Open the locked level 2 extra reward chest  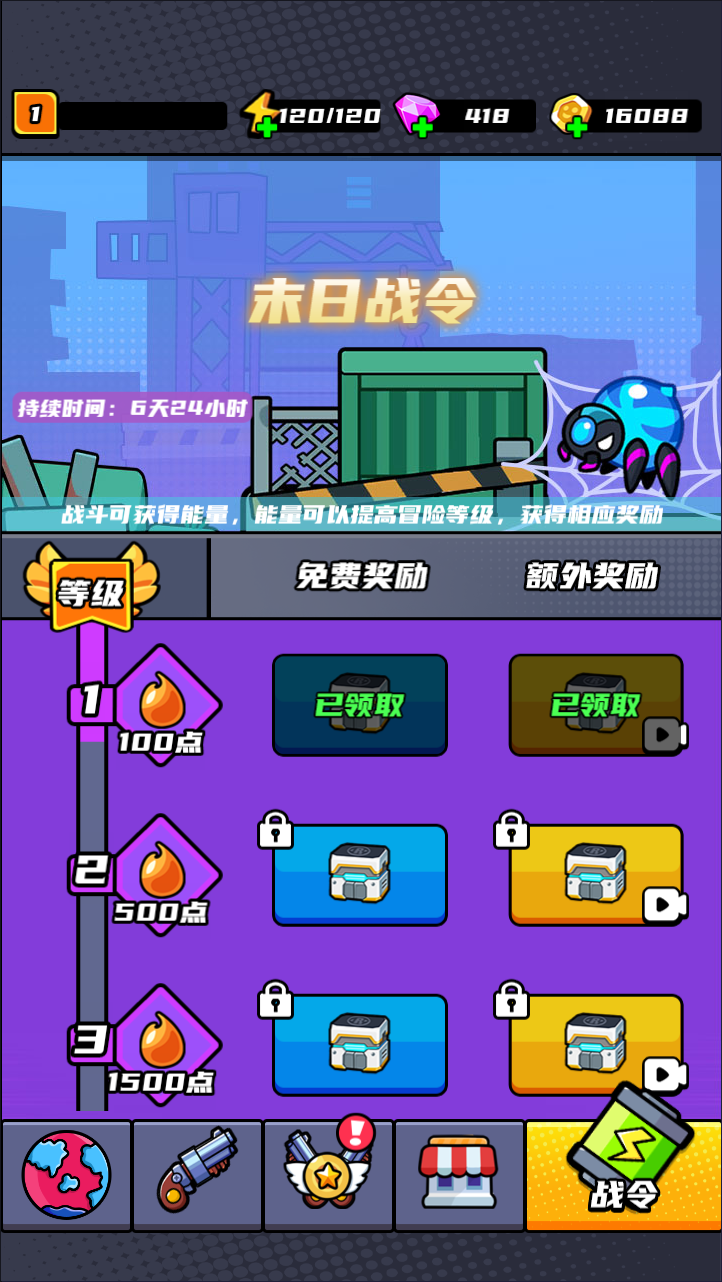pyautogui.click(x=596, y=874)
